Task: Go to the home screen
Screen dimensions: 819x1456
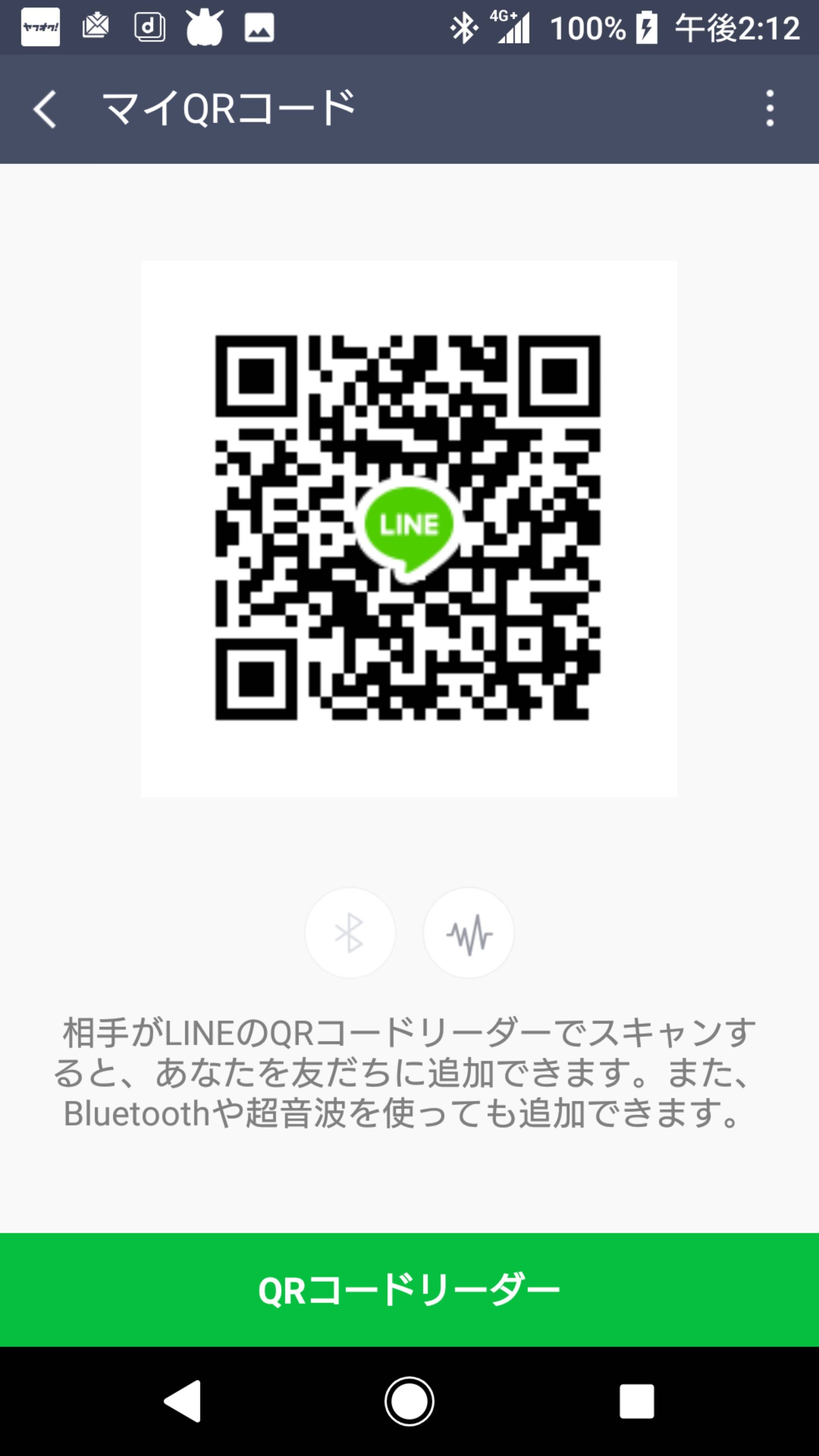Action: pos(409,1401)
